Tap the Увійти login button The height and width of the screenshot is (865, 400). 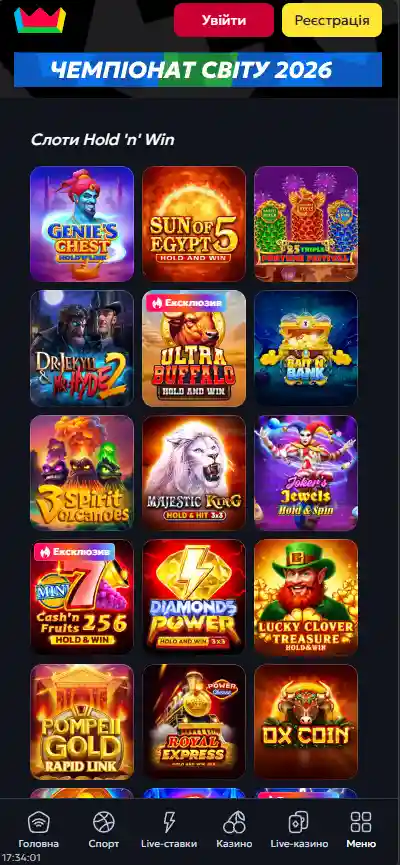click(x=223, y=20)
